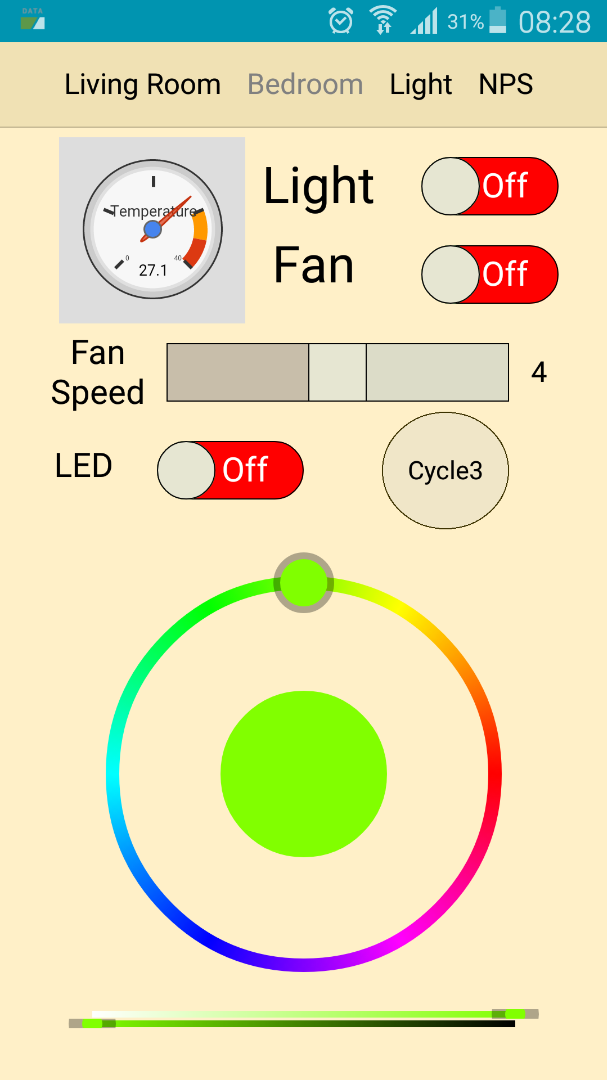The image size is (607, 1080).
Task: Tap the green center color circle
Action: (x=303, y=775)
